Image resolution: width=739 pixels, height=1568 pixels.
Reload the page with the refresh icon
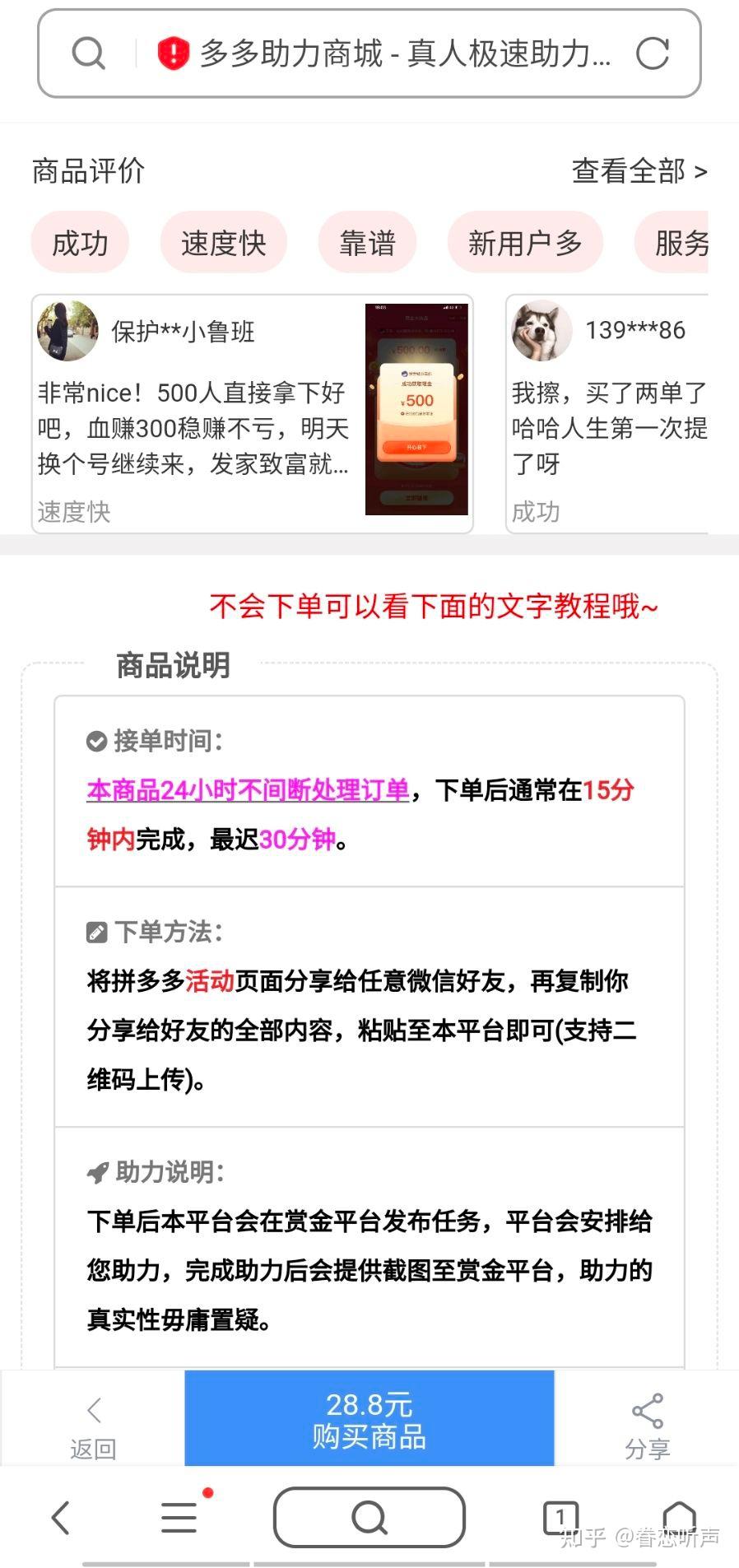point(653,54)
